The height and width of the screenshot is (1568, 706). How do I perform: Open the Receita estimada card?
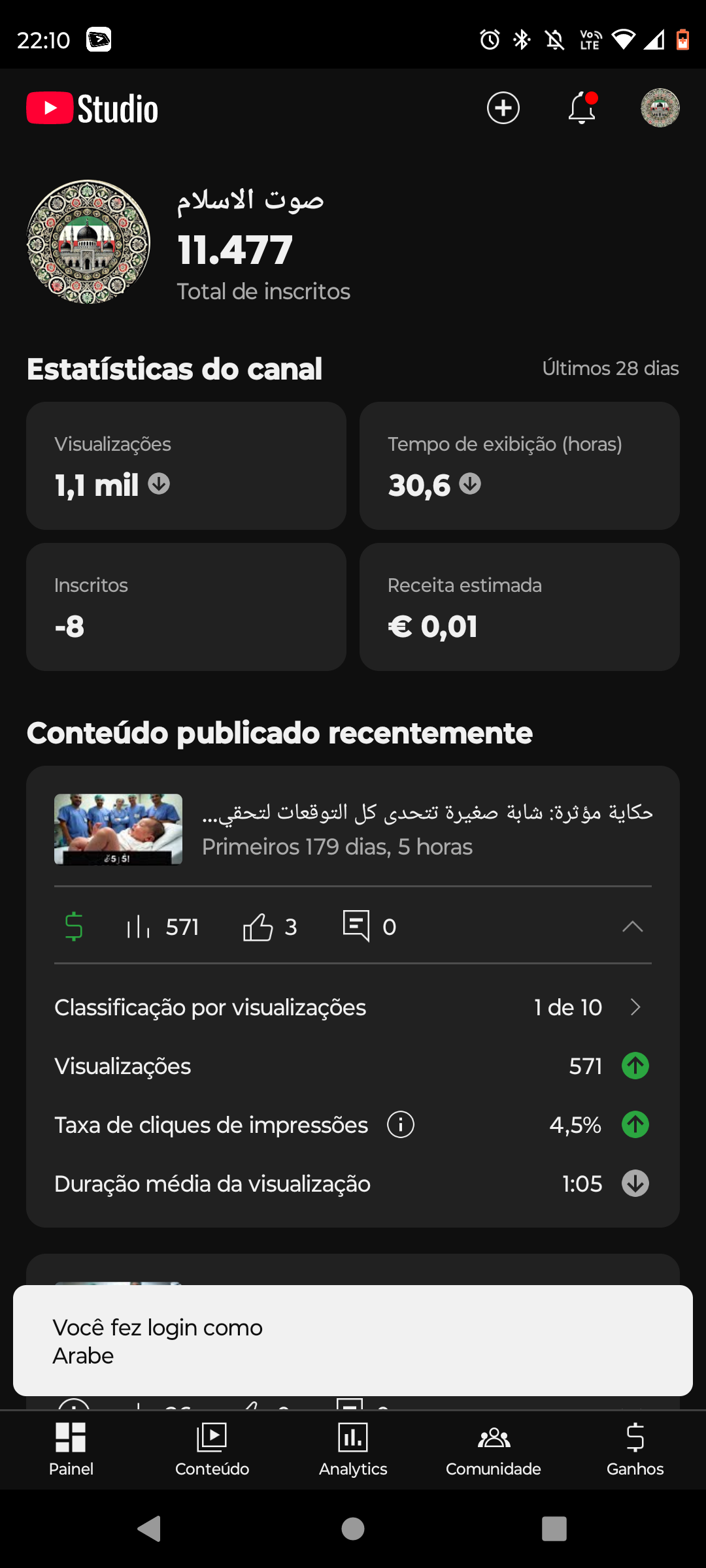pos(519,606)
